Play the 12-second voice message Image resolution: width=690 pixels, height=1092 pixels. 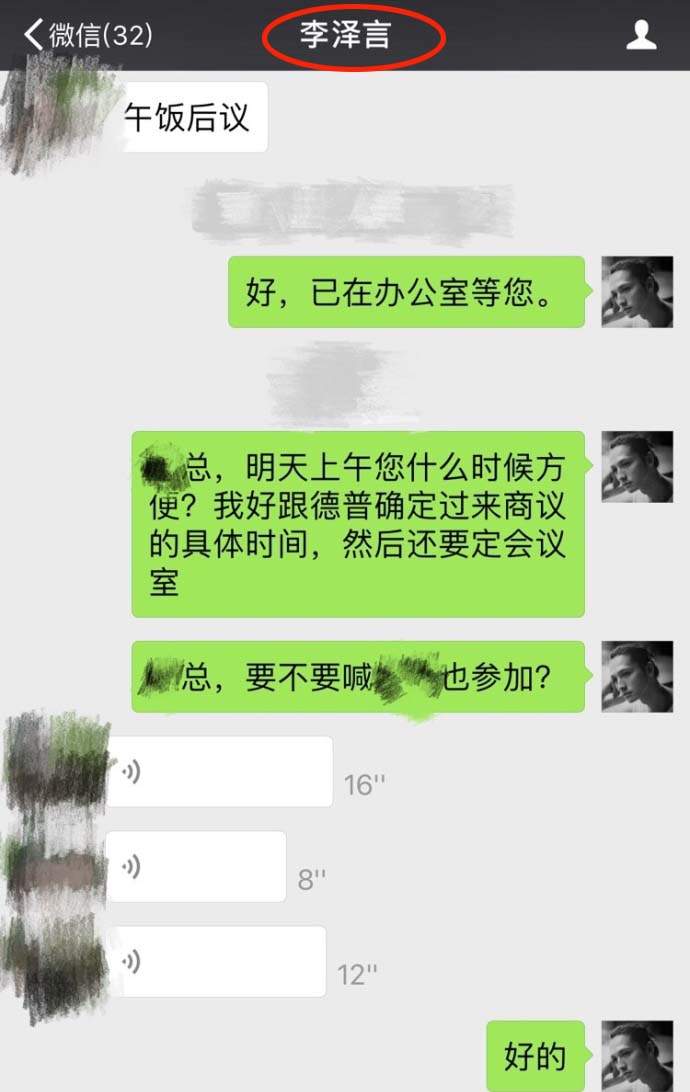pos(217,961)
